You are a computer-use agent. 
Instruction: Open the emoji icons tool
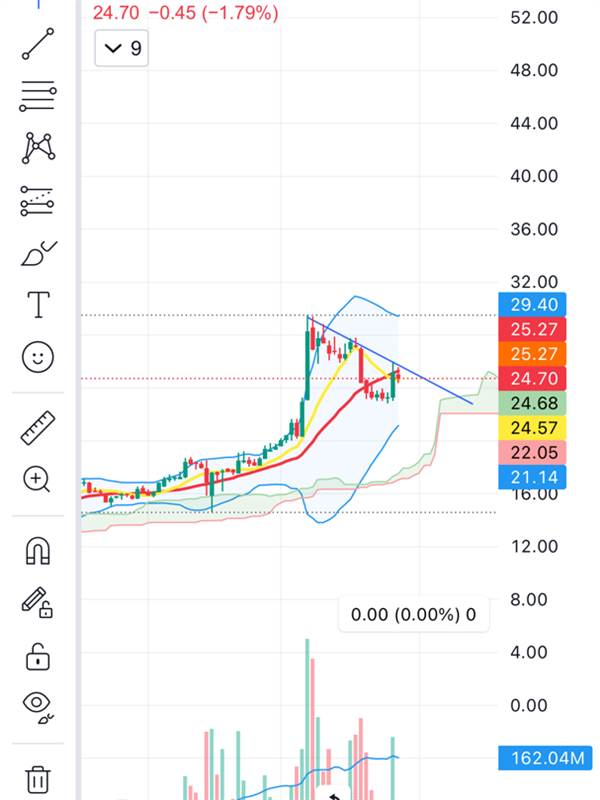click(38, 357)
